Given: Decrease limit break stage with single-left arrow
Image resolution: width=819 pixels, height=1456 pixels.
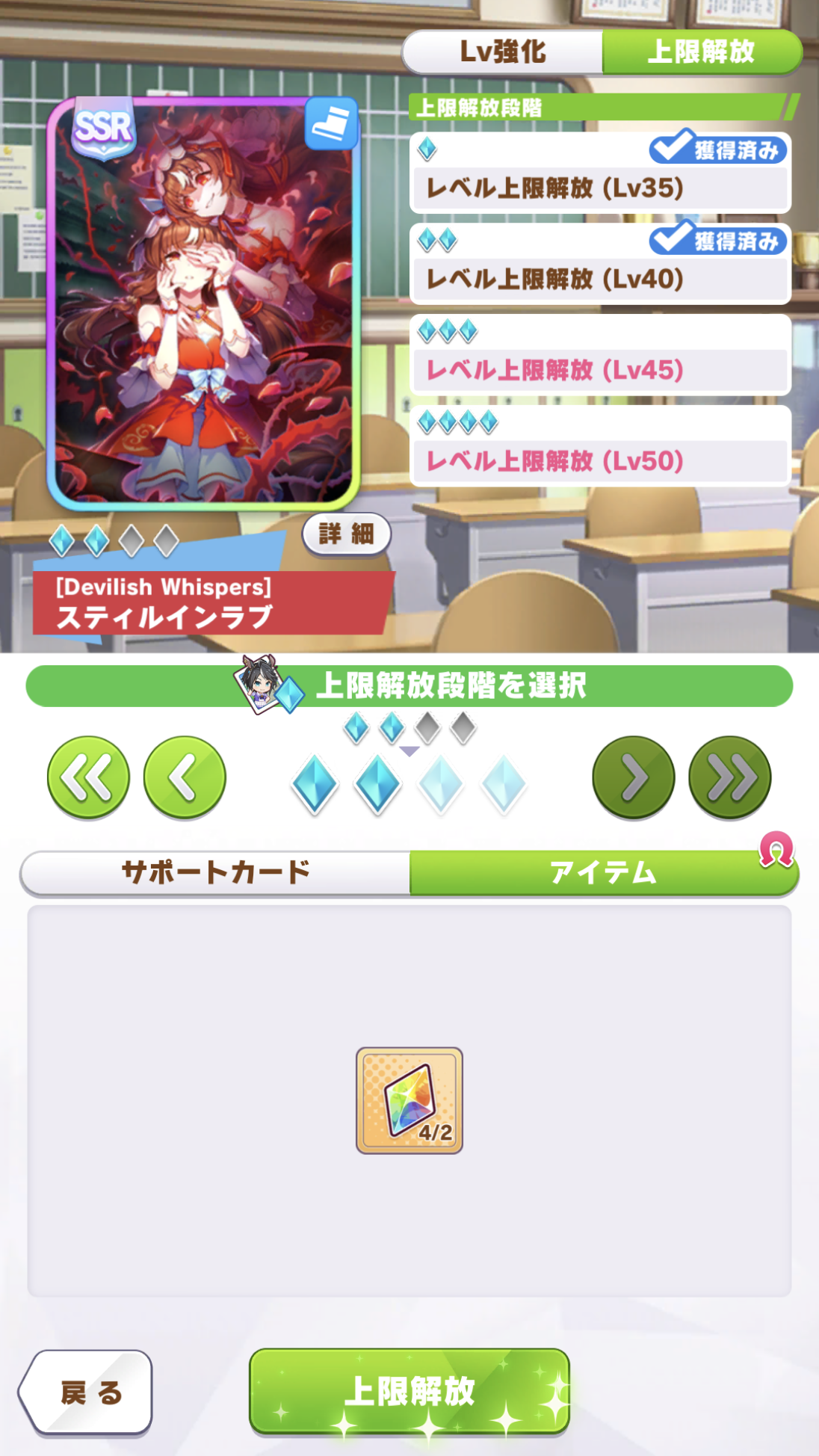Looking at the screenshot, I should click(x=185, y=777).
